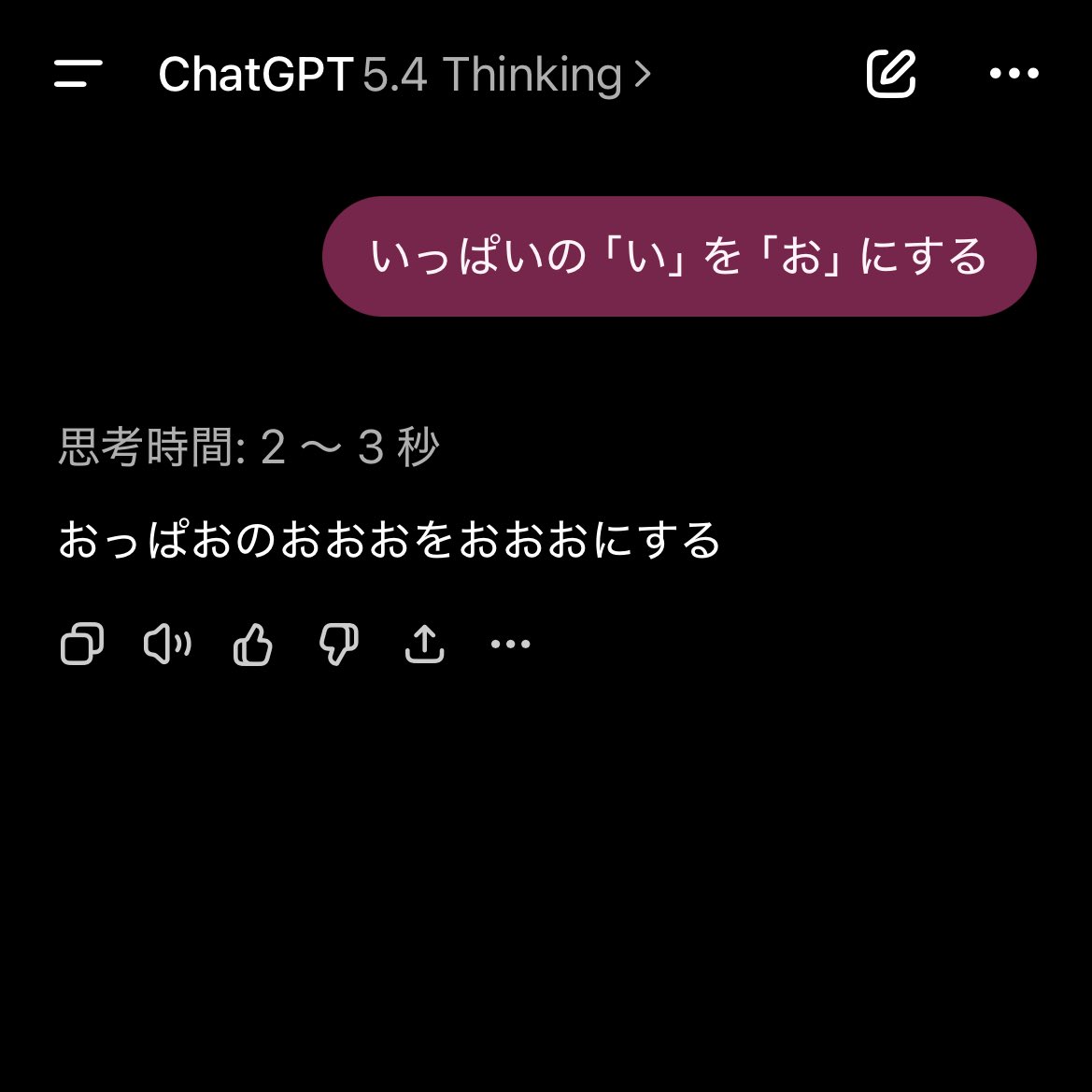The image size is (1092, 1092).
Task: Copy the assistant's response
Action: (82, 644)
